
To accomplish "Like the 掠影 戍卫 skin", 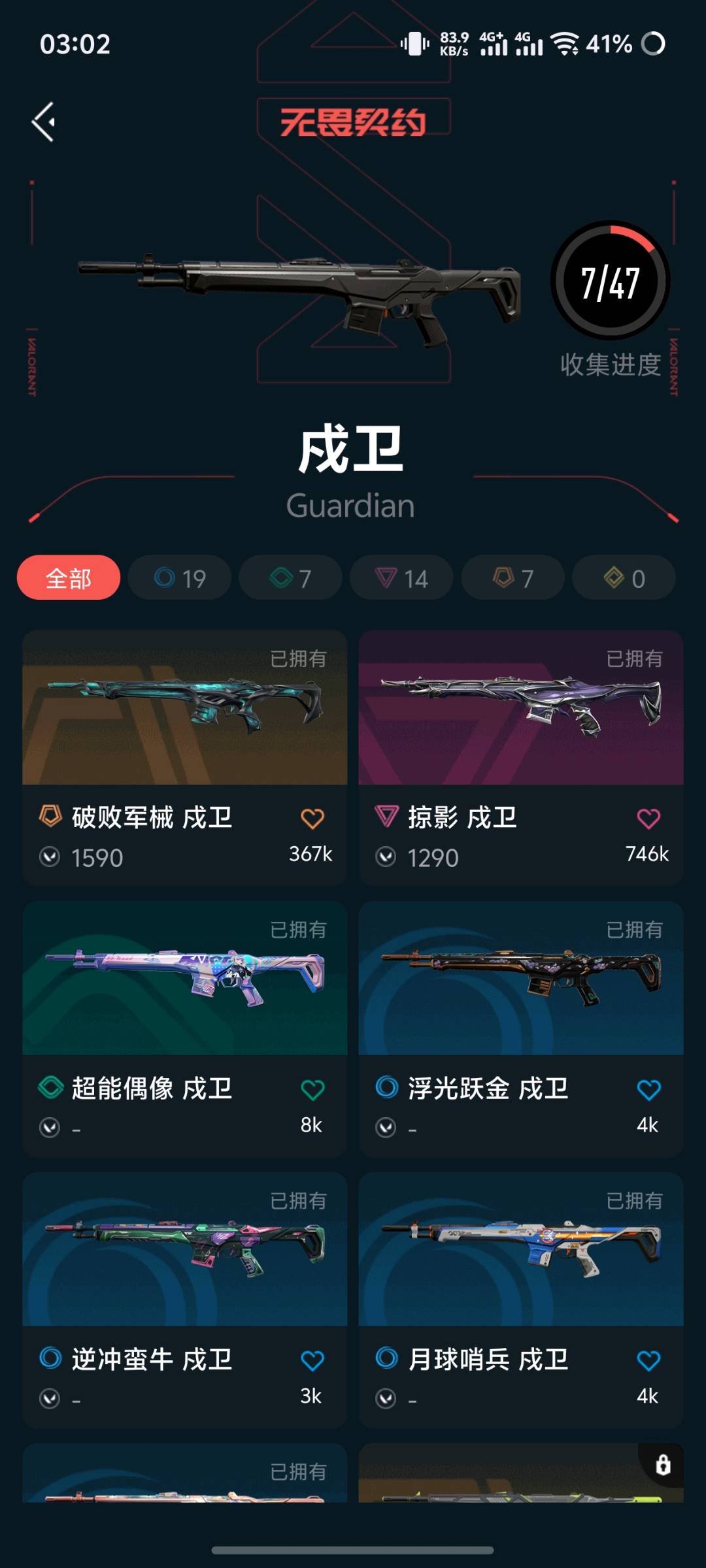I will click(x=648, y=819).
